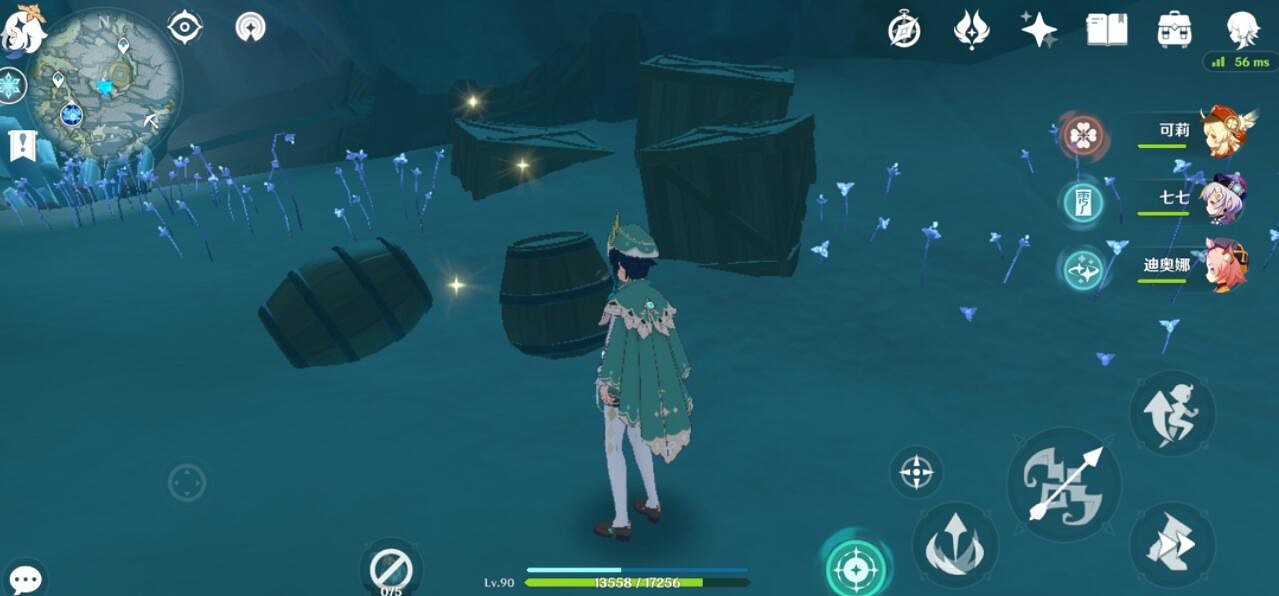1279x596 pixels.
Task: Switch to character 七七
Action: [1190, 198]
